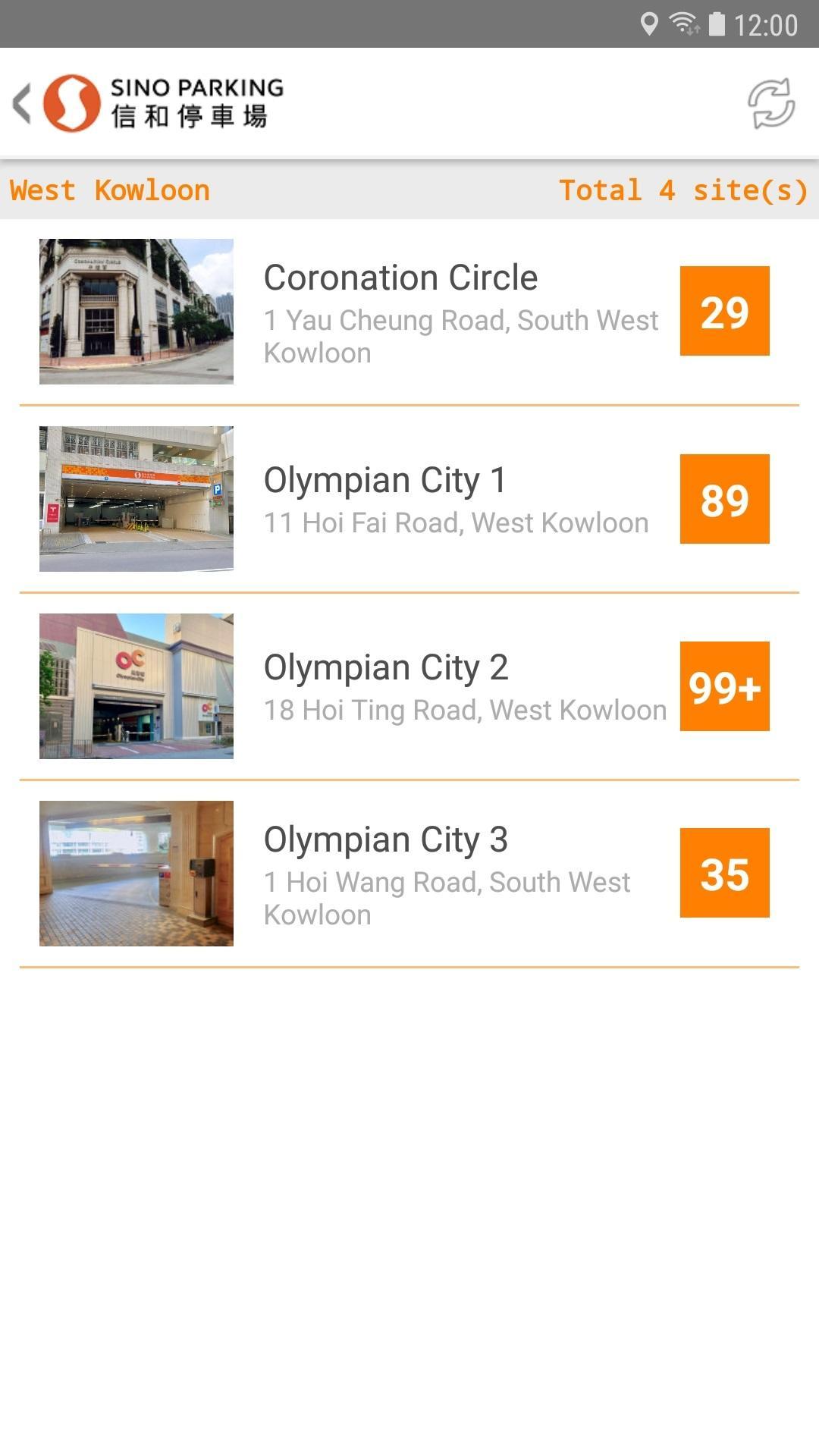Refresh the parking availability list

[770, 103]
